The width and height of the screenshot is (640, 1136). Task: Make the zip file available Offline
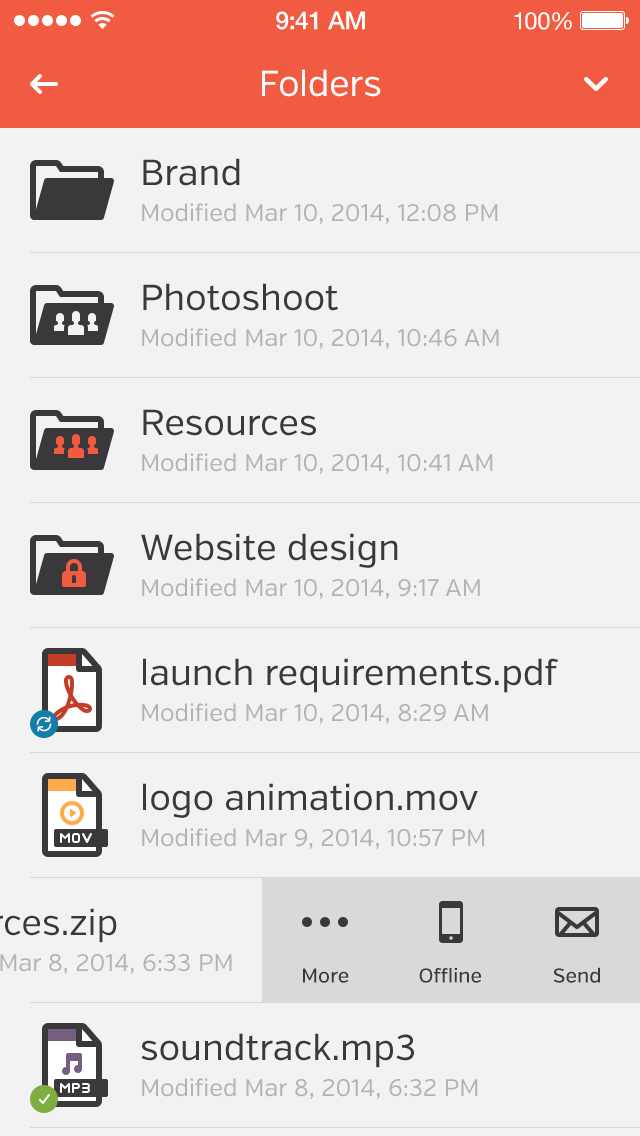[x=450, y=942]
